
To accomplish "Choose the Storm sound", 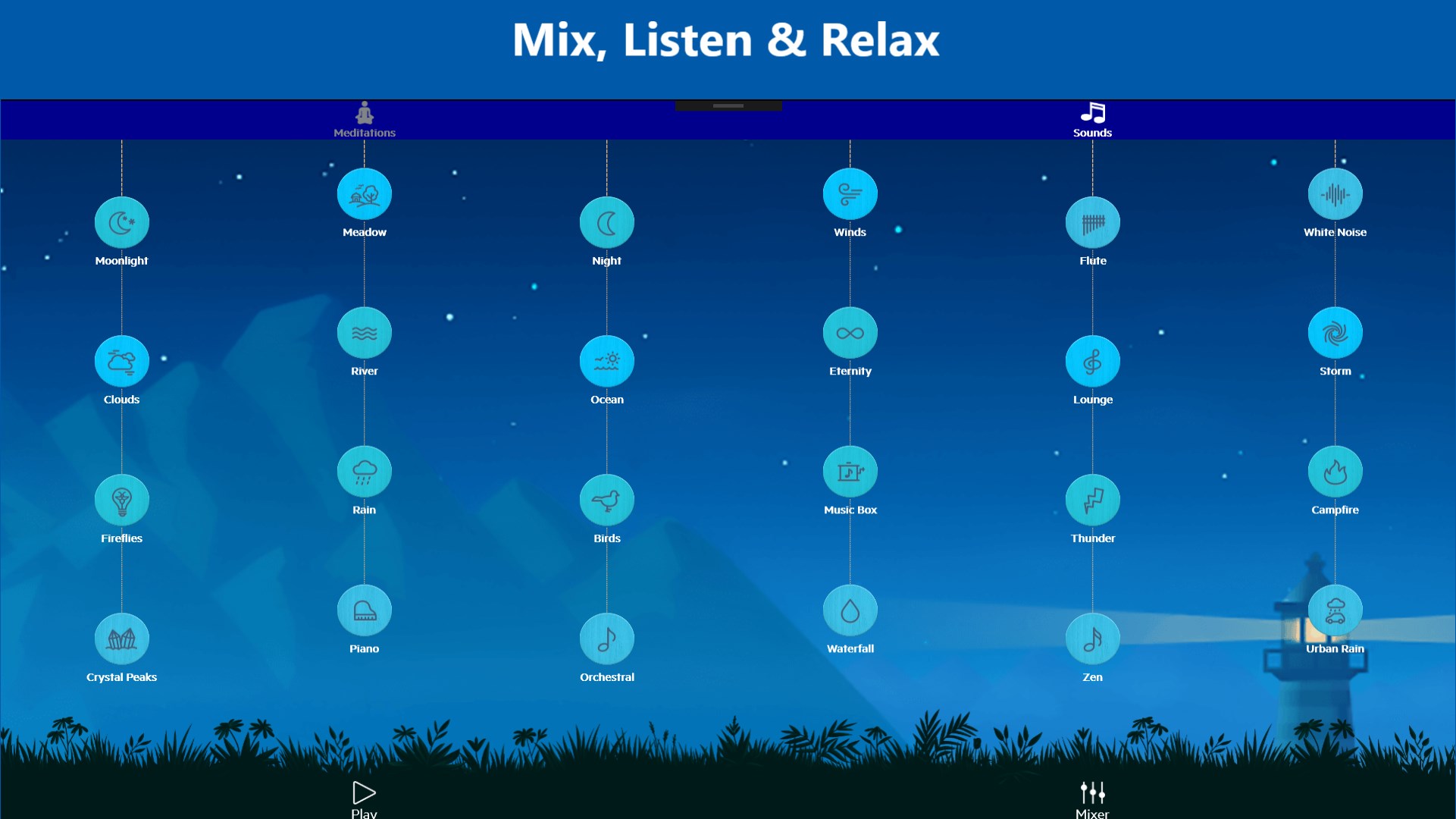I will tap(1335, 334).
